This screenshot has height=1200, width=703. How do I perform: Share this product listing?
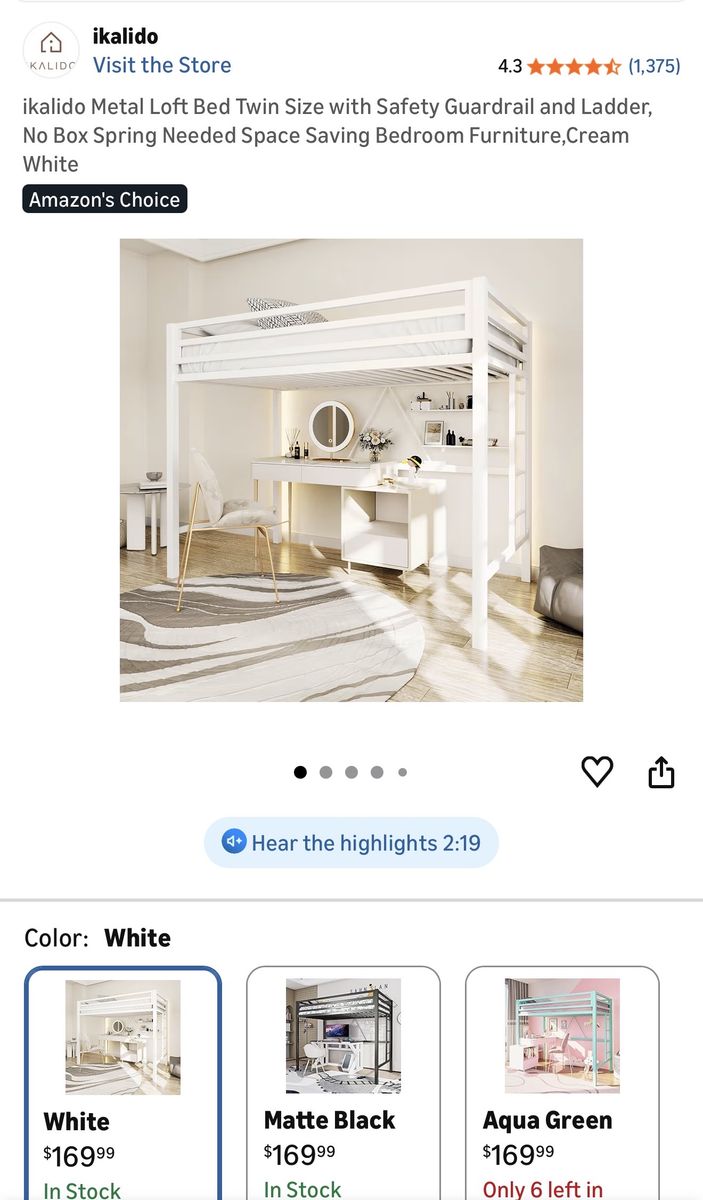coord(661,772)
